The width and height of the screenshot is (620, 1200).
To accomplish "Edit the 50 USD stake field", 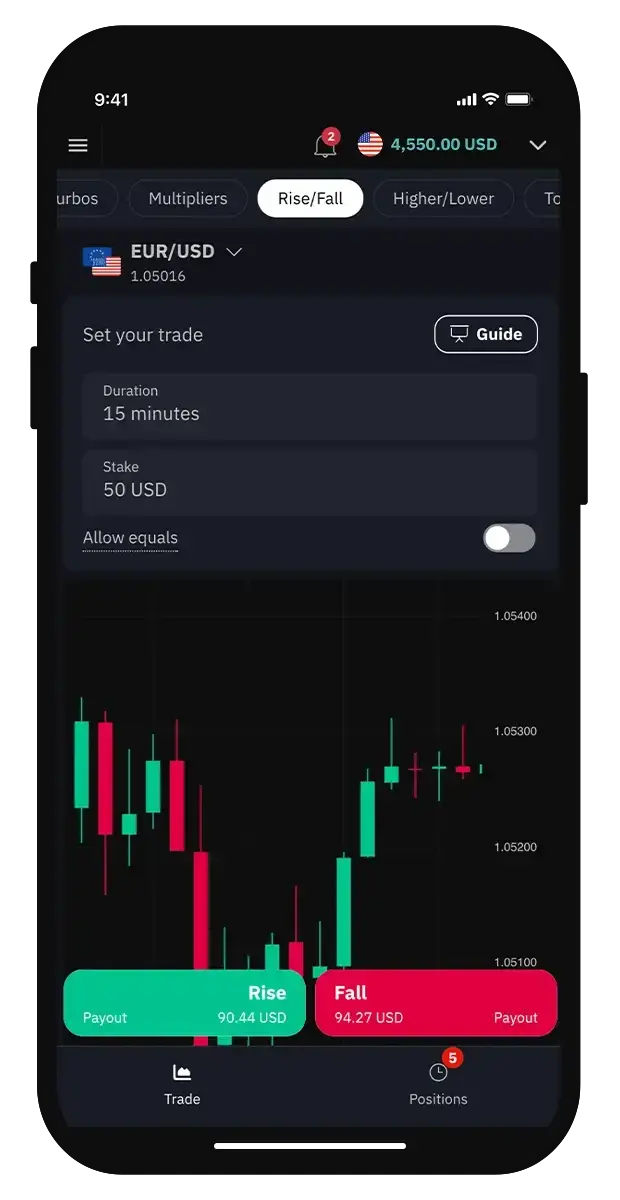I will (x=310, y=480).
